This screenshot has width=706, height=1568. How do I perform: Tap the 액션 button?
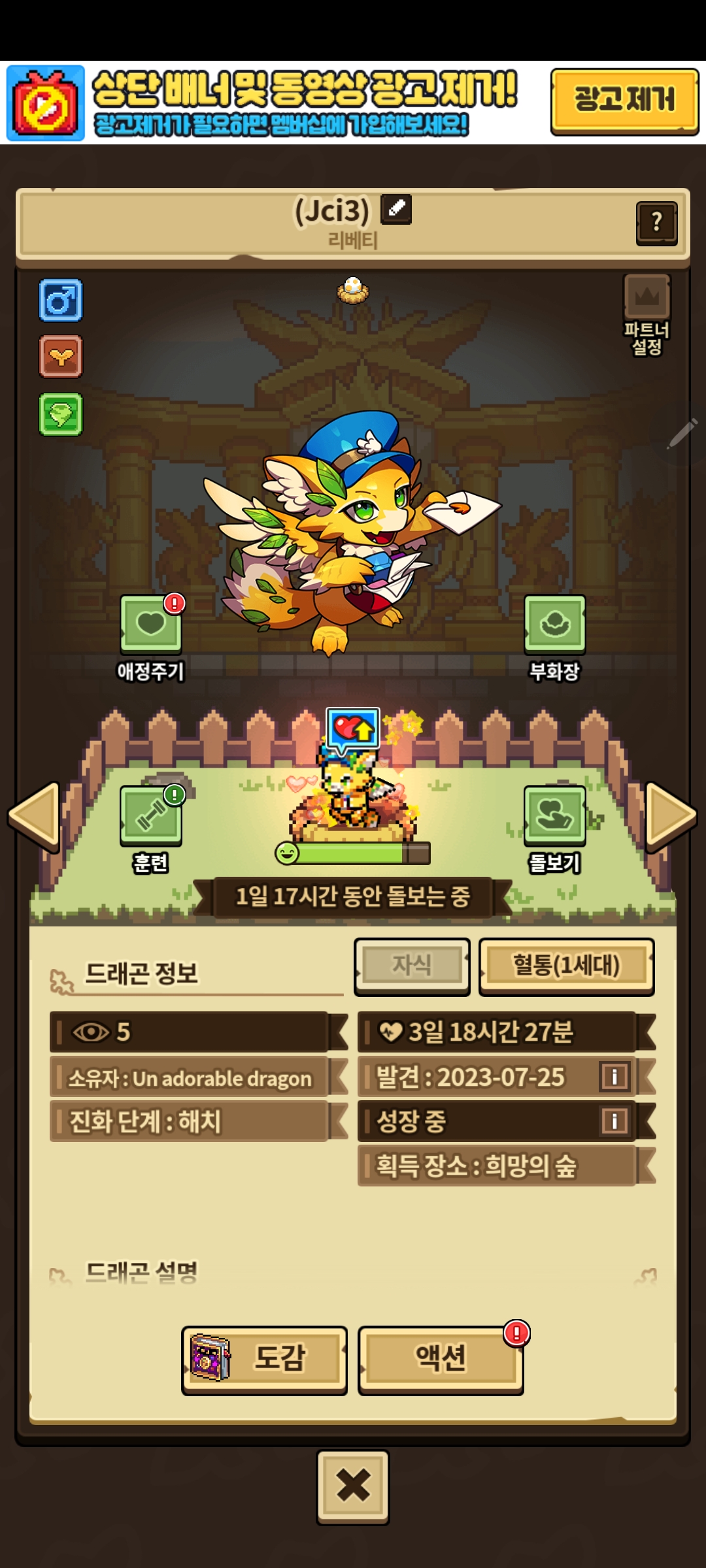(441, 1360)
